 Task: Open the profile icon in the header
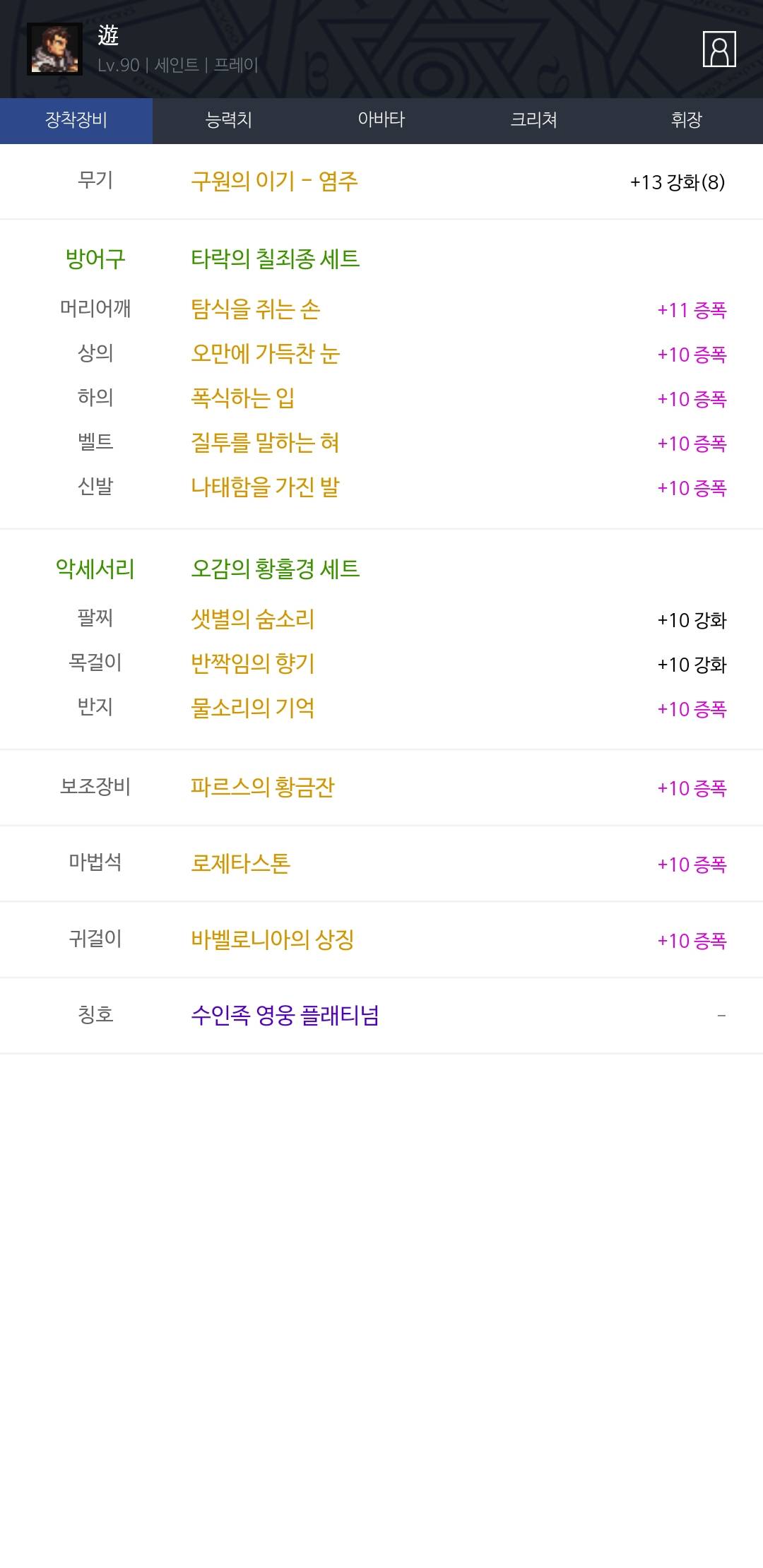pos(719,49)
